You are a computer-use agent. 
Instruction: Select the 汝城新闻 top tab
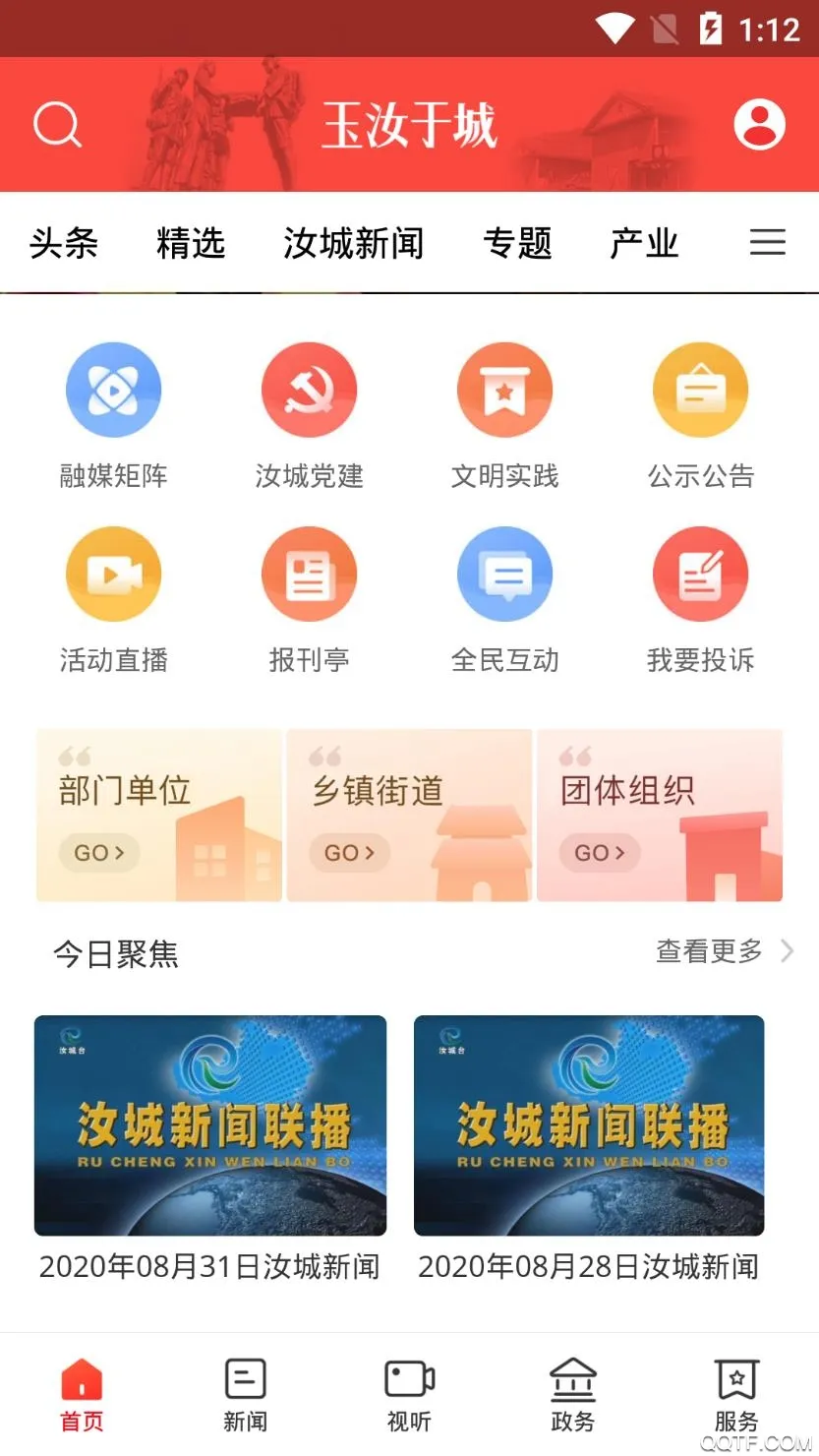(353, 243)
